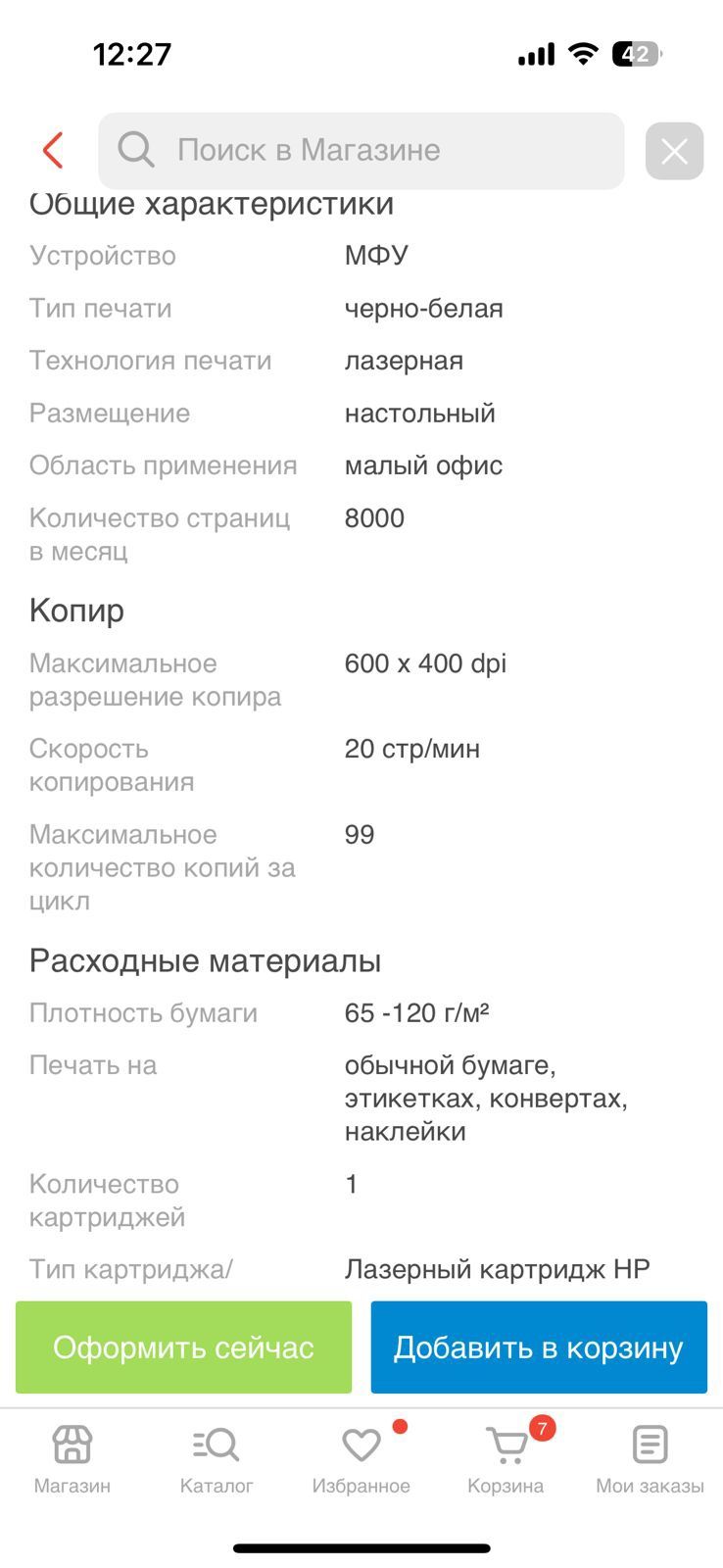The image size is (723, 1568).
Task: Tap Добавить в корзину button
Action: pyautogui.click(x=539, y=1347)
